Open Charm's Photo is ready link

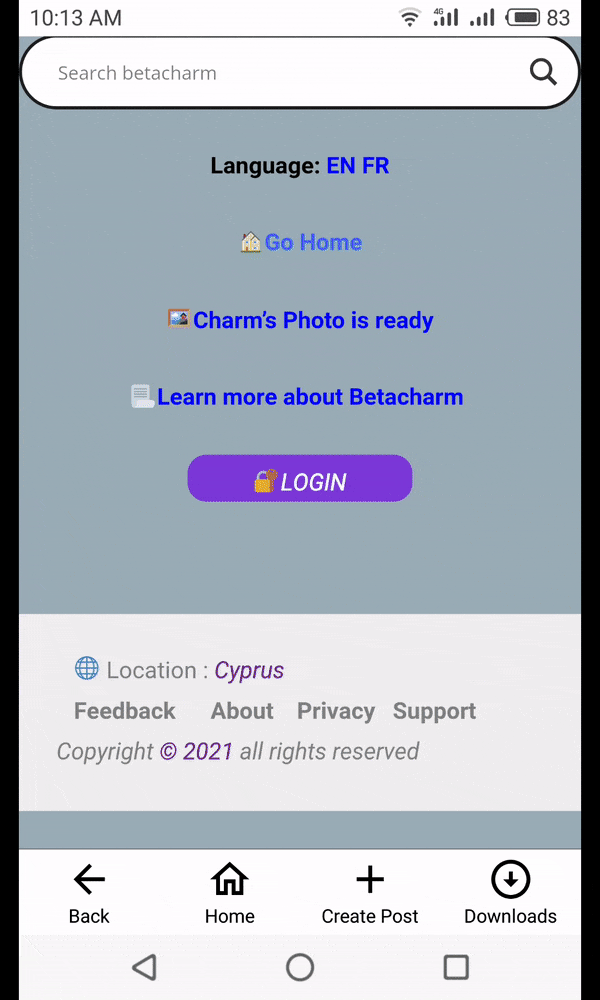(x=312, y=321)
